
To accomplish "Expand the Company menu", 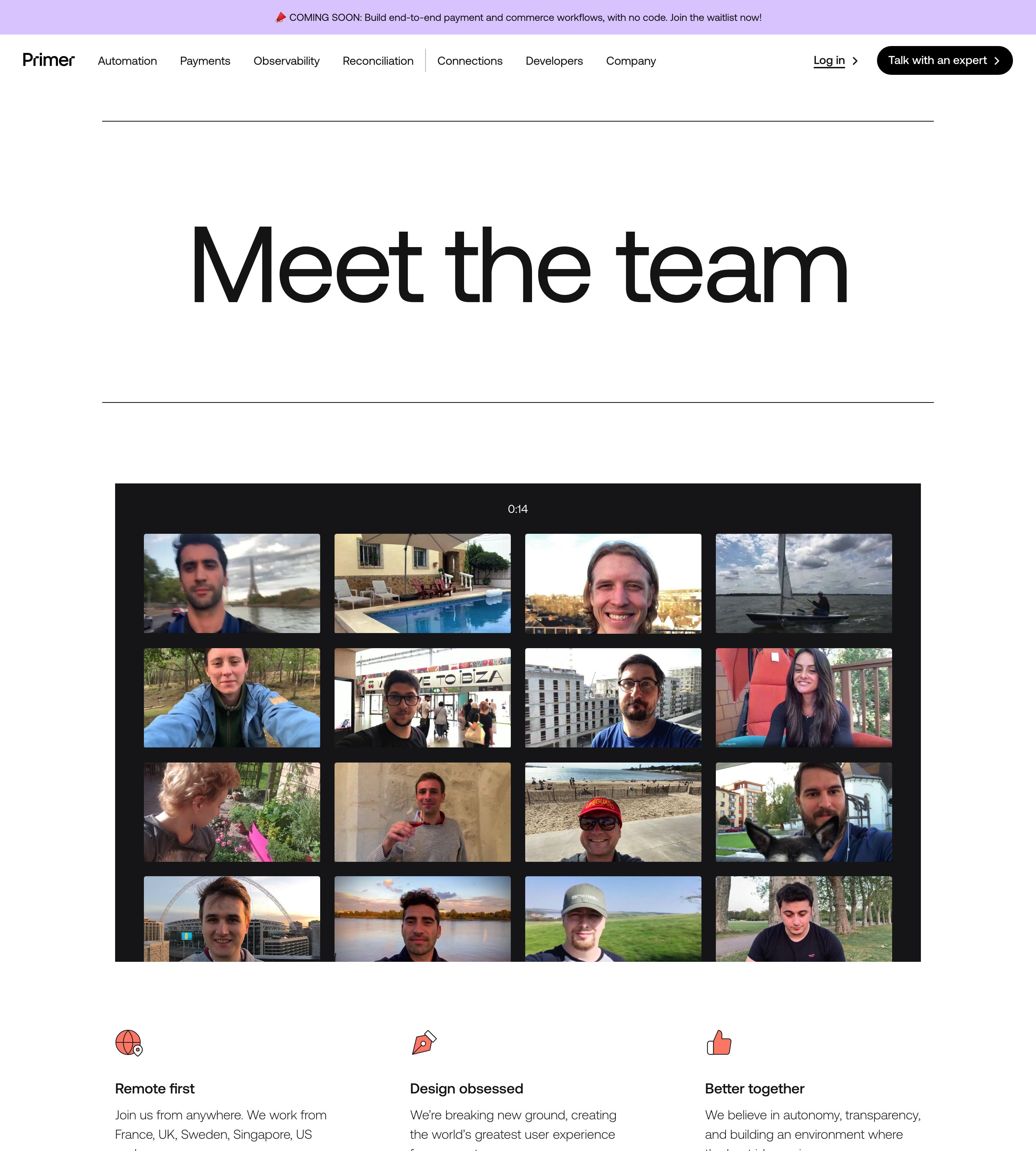I will point(631,61).
